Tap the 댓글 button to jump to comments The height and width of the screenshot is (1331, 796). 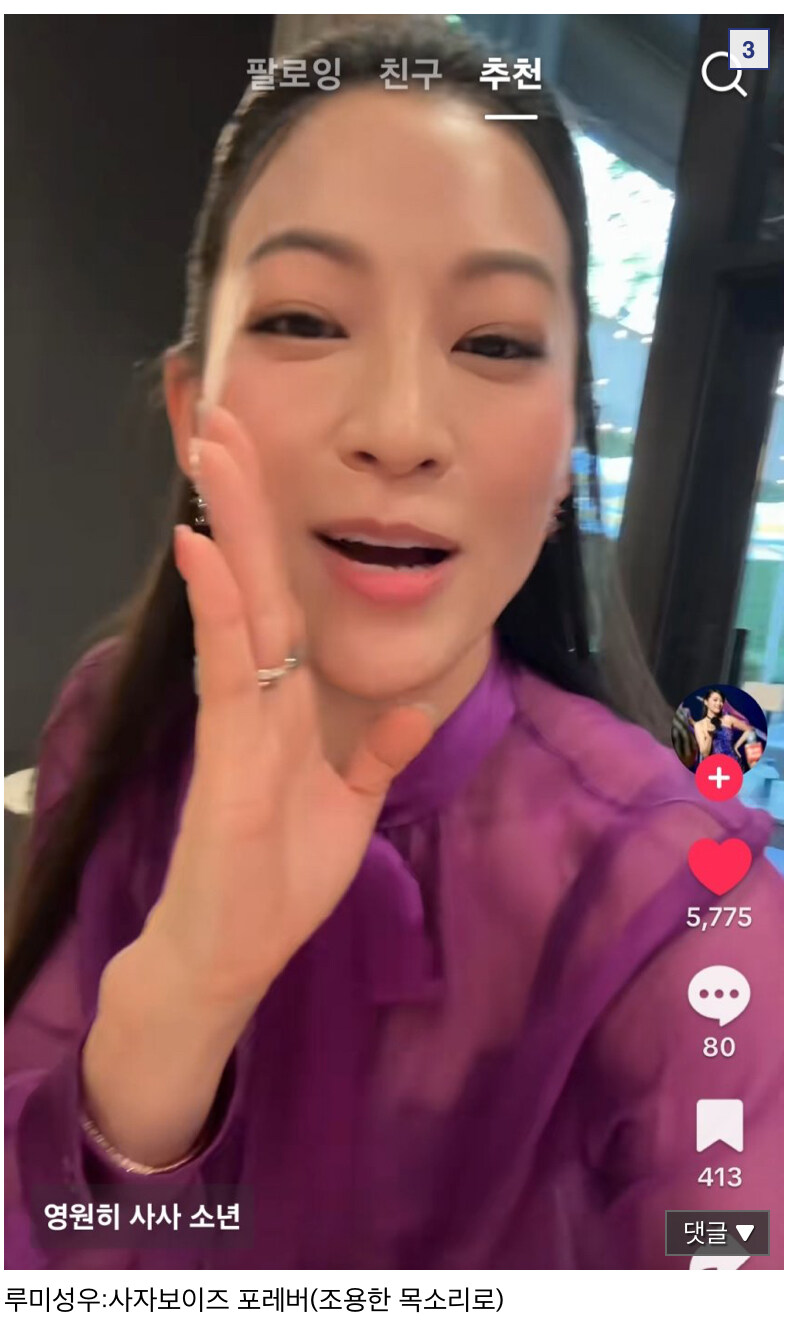coord(717,1233)
